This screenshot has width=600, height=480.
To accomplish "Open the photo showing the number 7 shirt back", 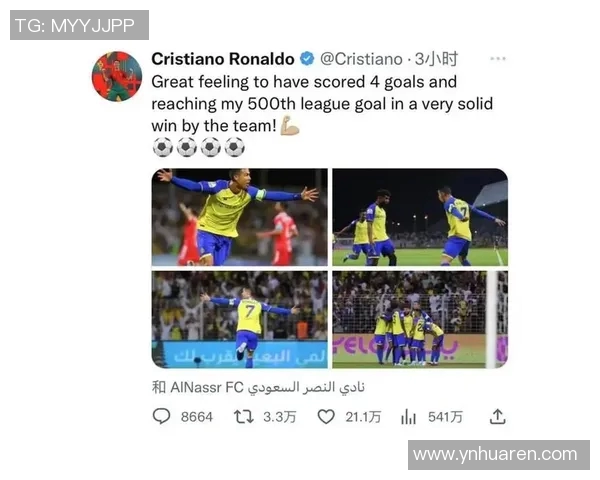I will (x=240, y=318).
